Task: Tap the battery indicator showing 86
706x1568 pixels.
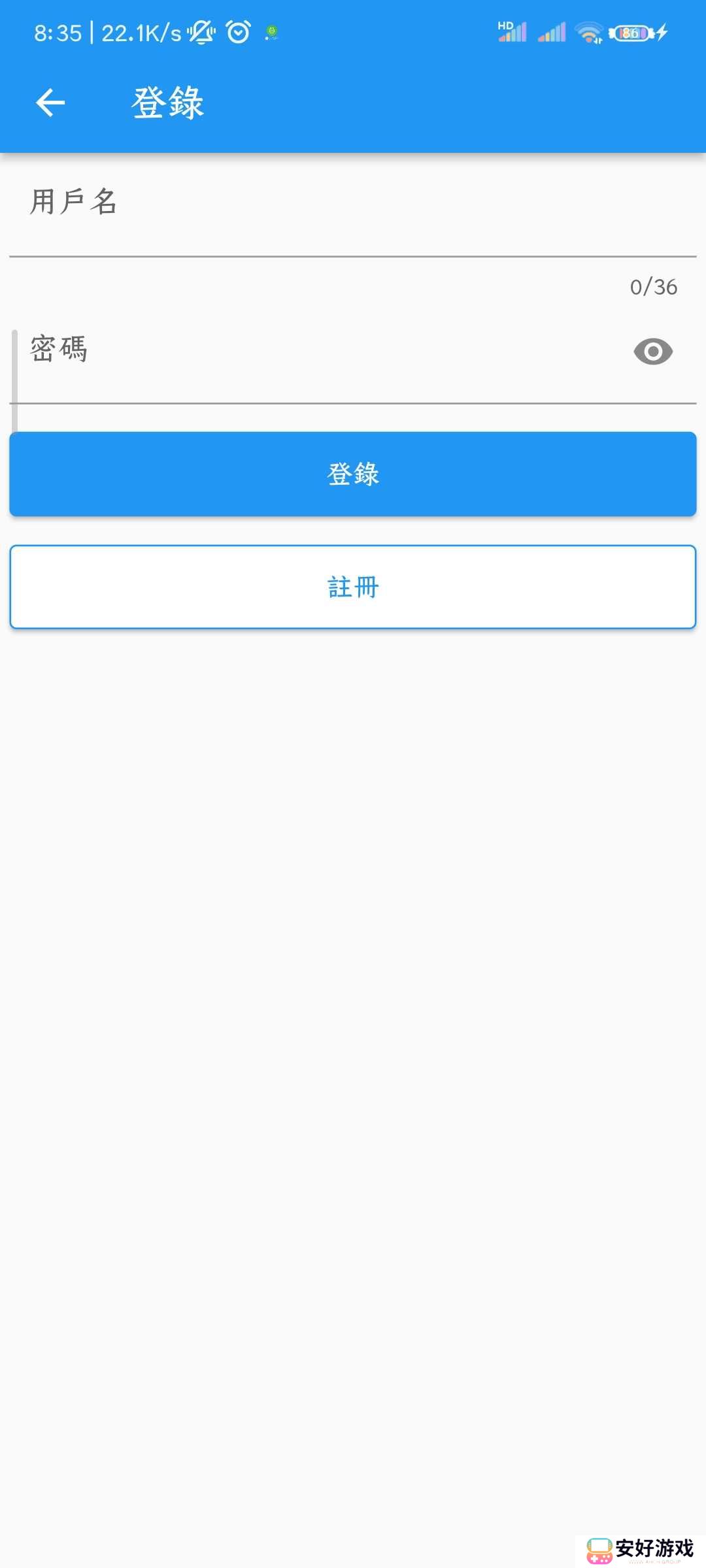Action: 630,33
